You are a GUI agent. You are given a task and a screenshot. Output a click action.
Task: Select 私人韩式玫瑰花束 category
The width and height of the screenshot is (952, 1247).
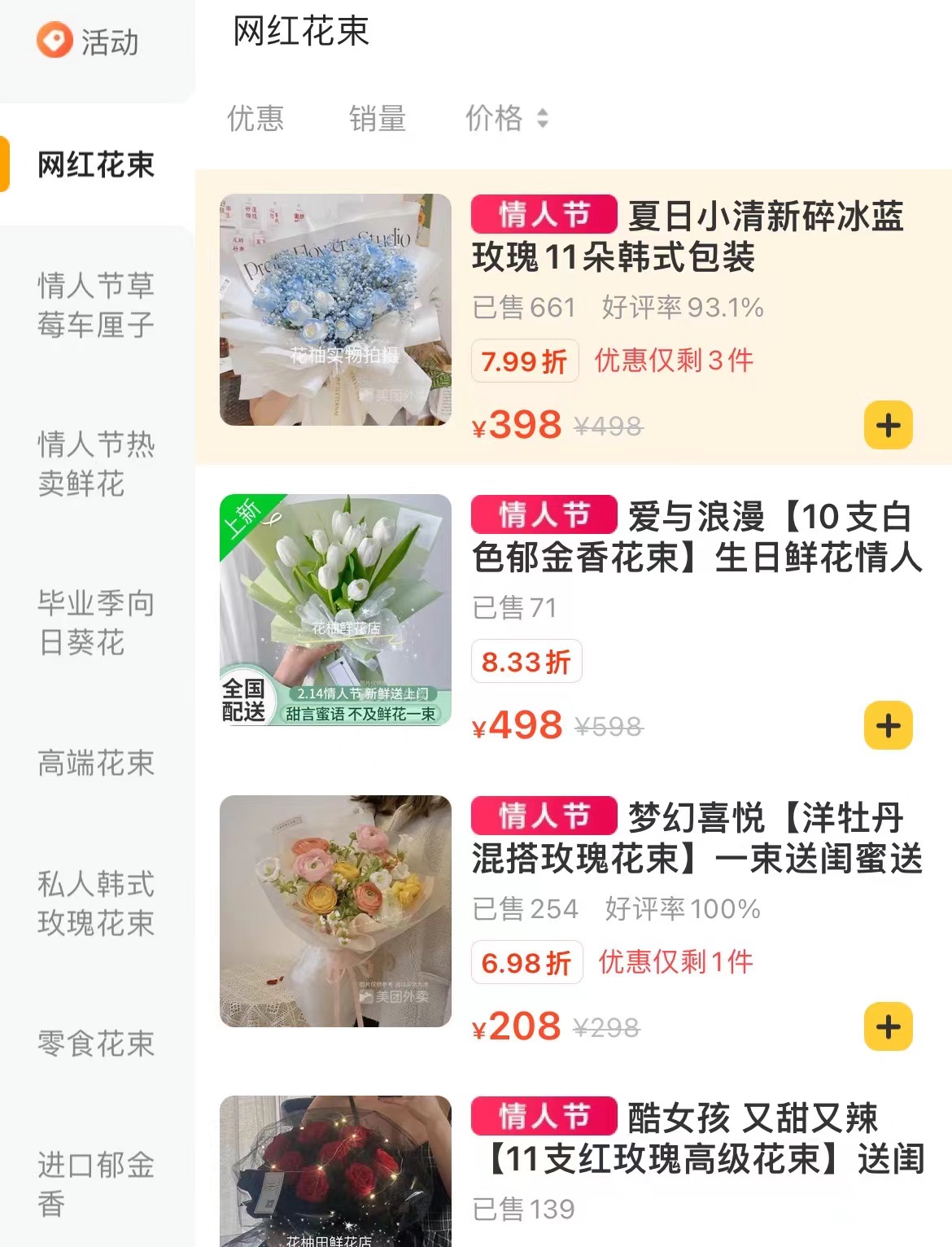(x=95, y=904)
